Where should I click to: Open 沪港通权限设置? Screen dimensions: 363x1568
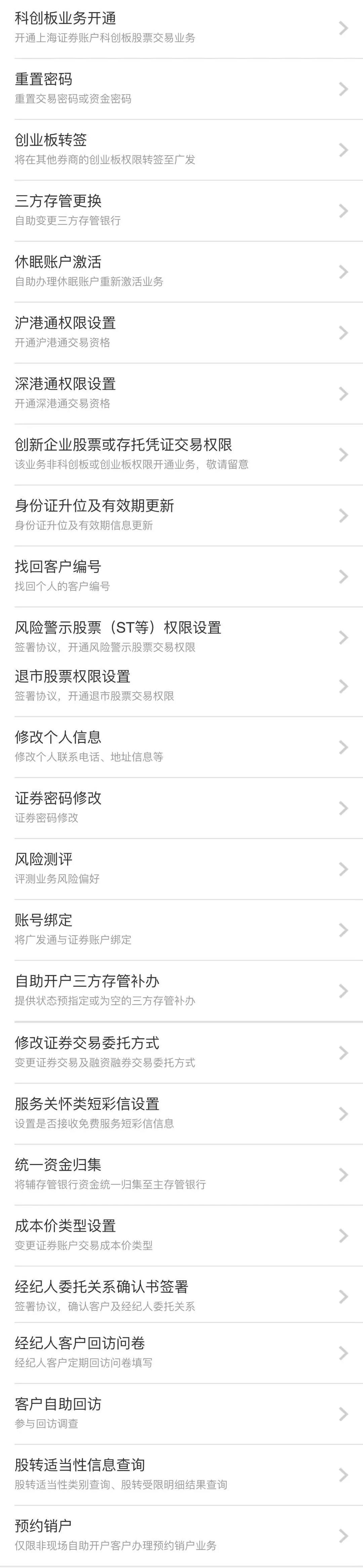coord(182,332)
